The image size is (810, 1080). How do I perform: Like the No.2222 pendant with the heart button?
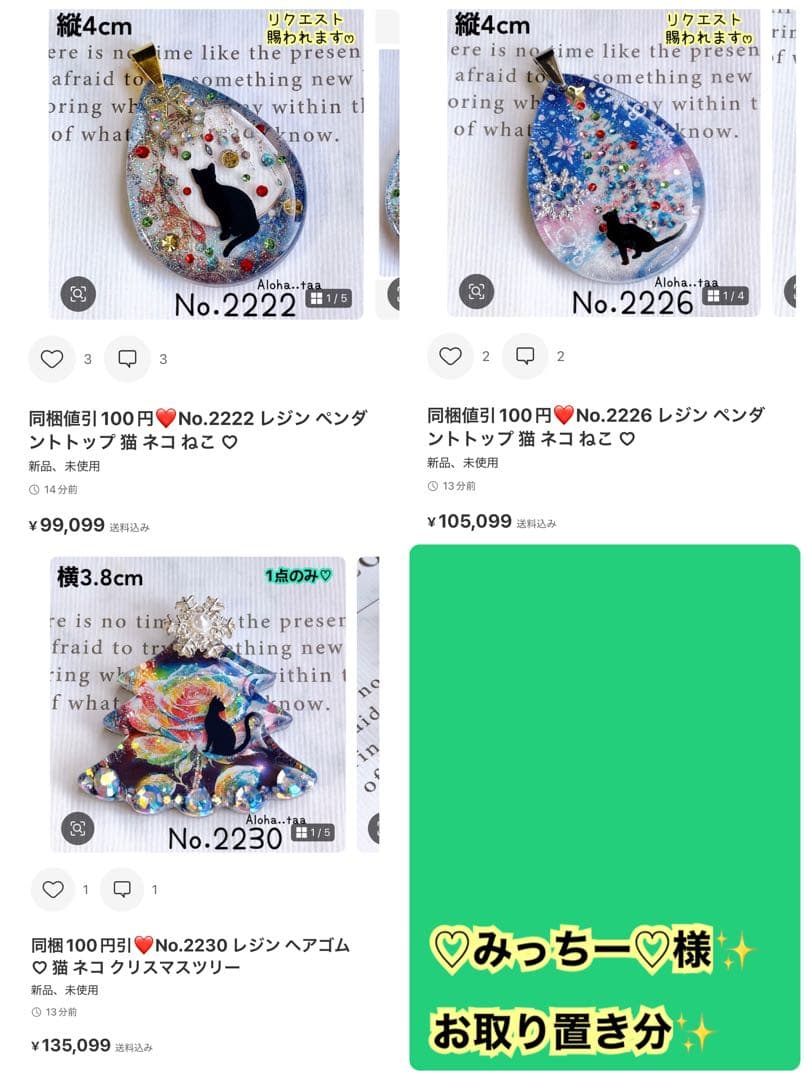(53, 358)
